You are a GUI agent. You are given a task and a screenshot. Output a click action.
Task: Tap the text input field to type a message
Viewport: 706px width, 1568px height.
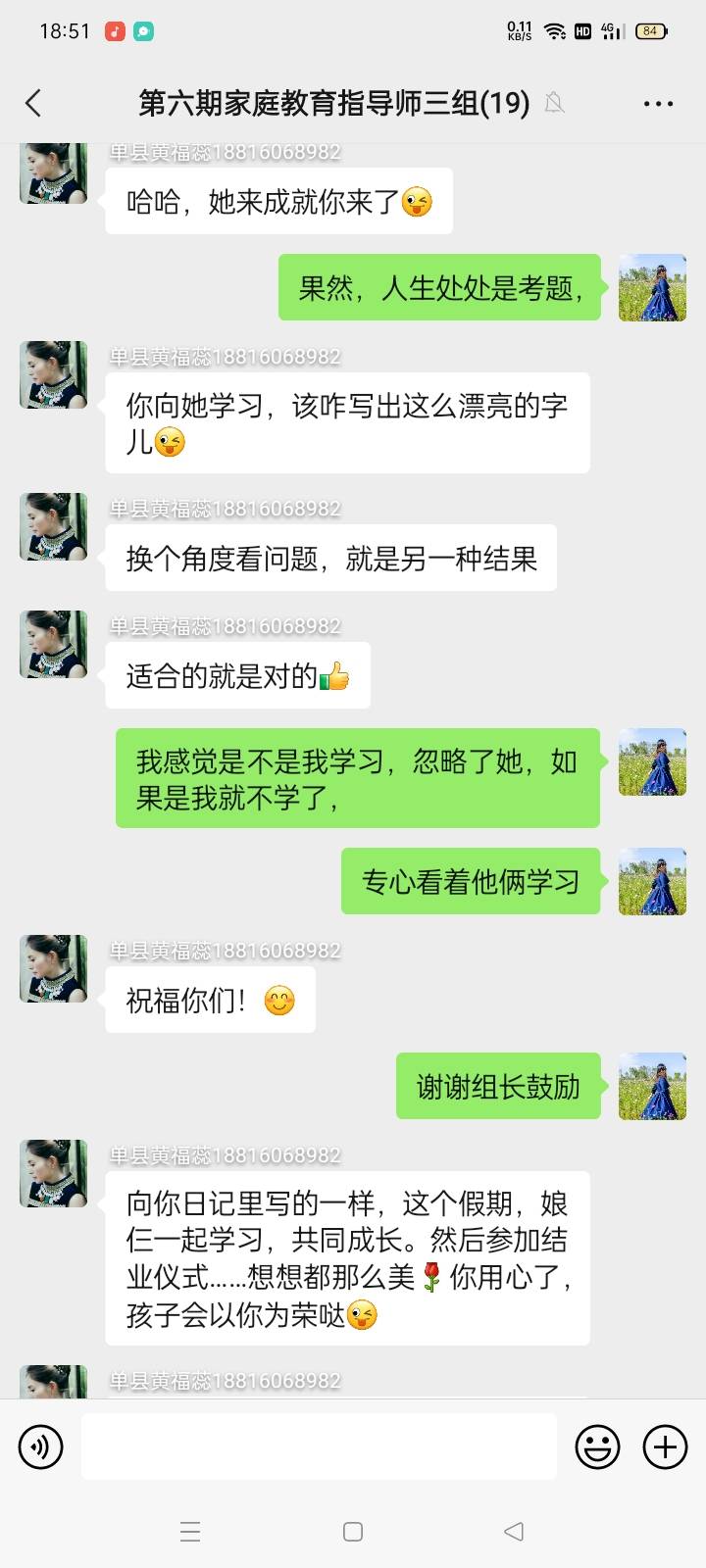319,1445
